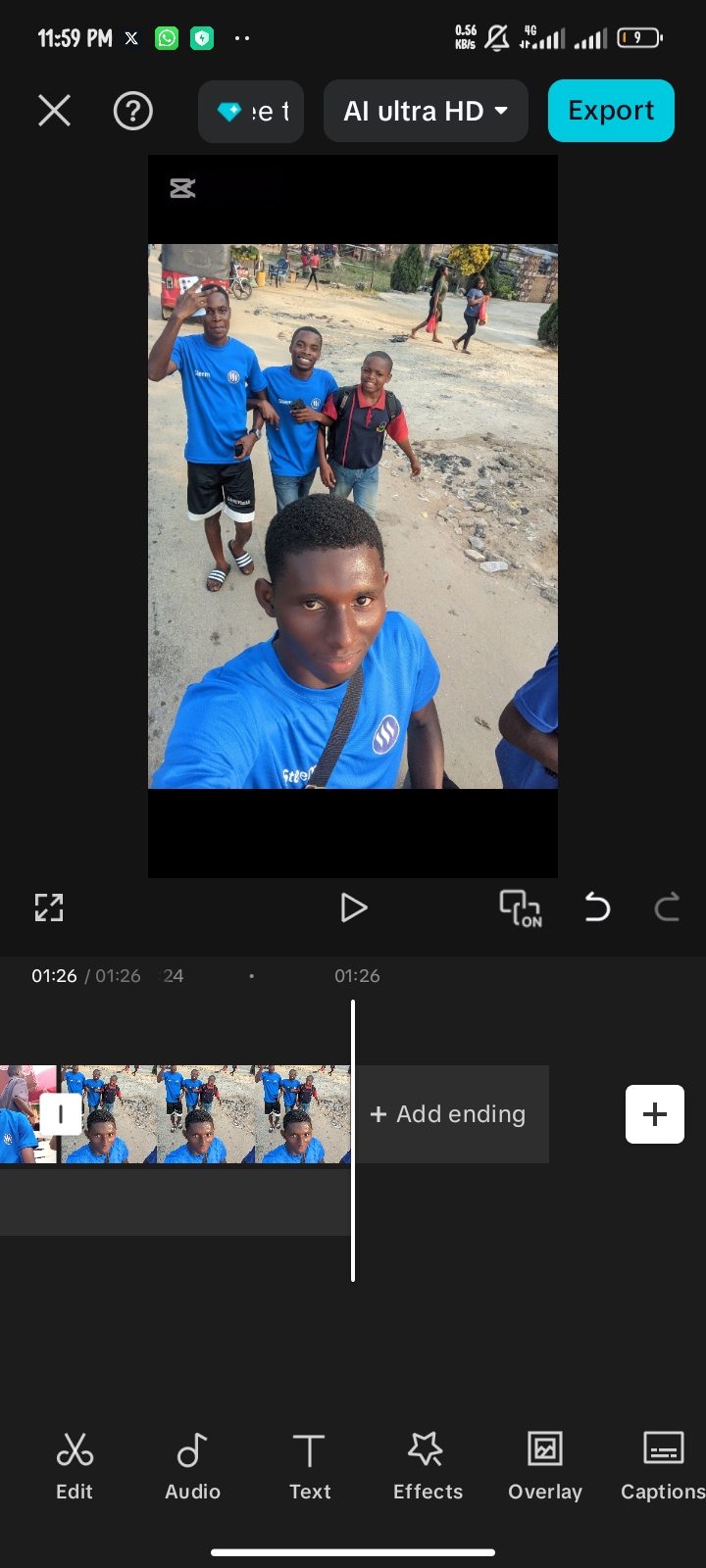
Task: Export the video
Action: (x=610, y=111)
